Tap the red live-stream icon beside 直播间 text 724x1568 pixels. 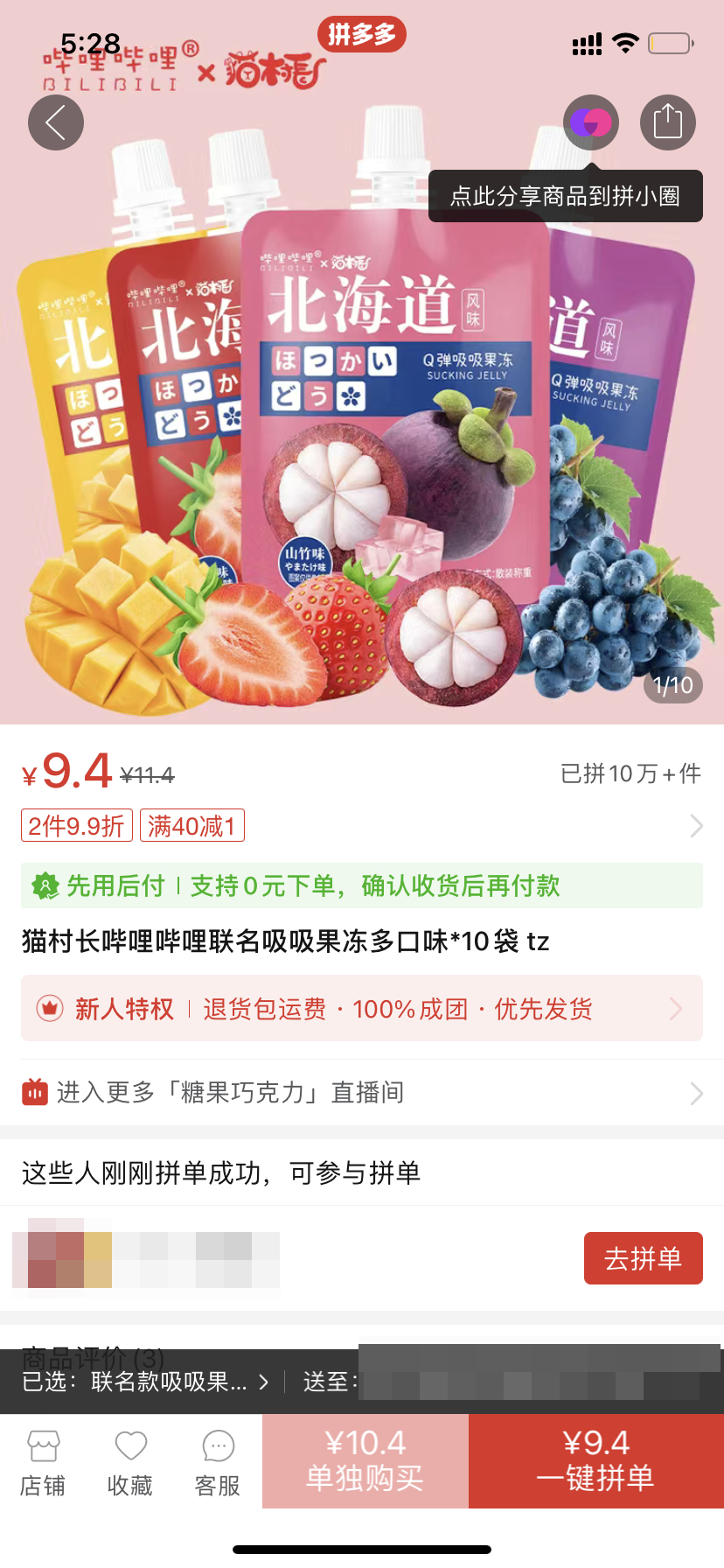click(35, 1092)
